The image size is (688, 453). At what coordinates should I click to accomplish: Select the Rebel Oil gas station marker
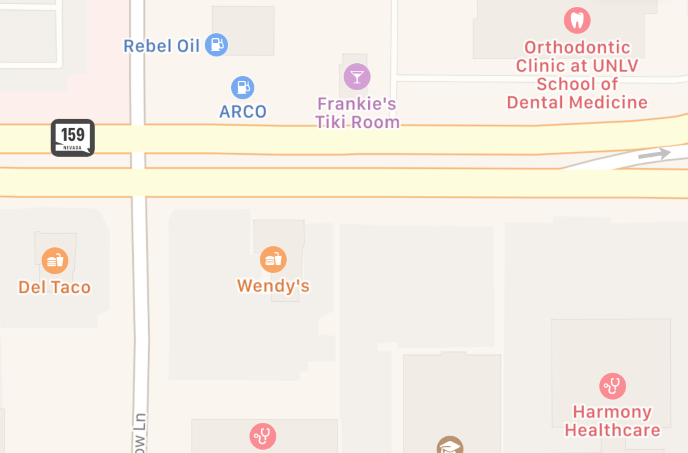click(216, 45)
